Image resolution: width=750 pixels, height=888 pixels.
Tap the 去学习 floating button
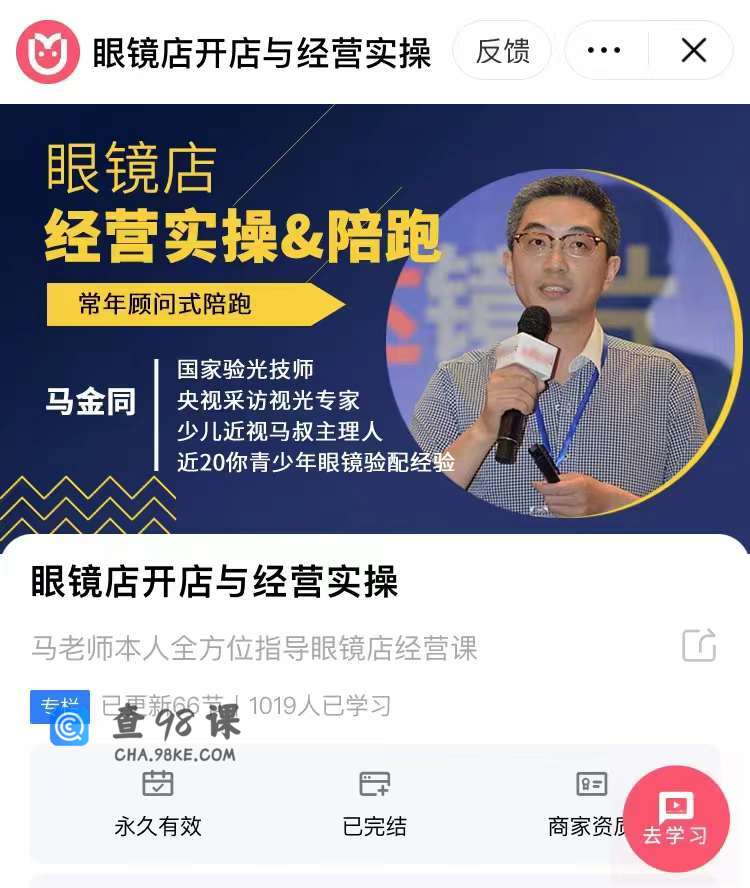(676, 818)
